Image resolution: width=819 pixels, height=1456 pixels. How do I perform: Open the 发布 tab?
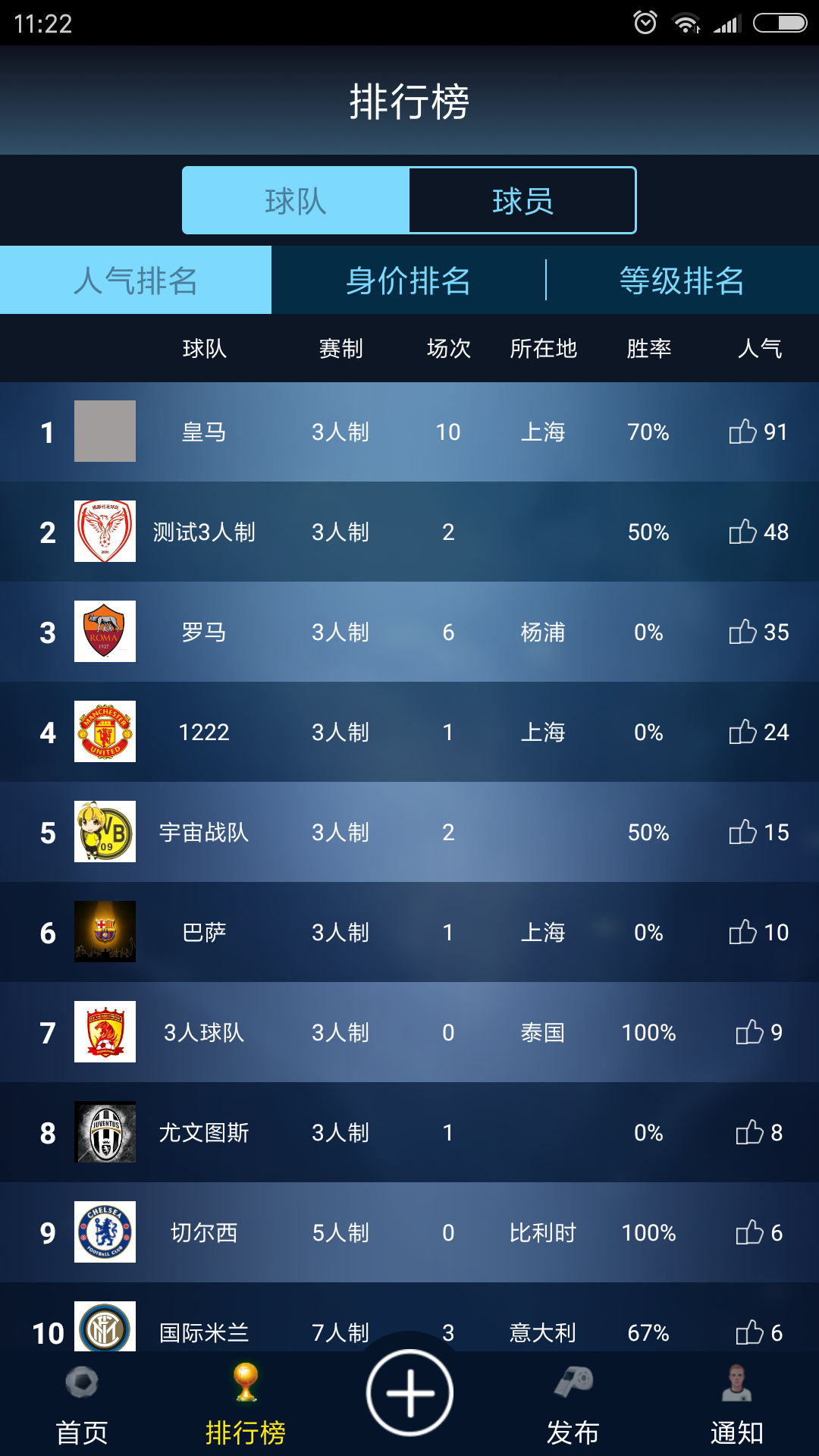[x=573, y=1403]
